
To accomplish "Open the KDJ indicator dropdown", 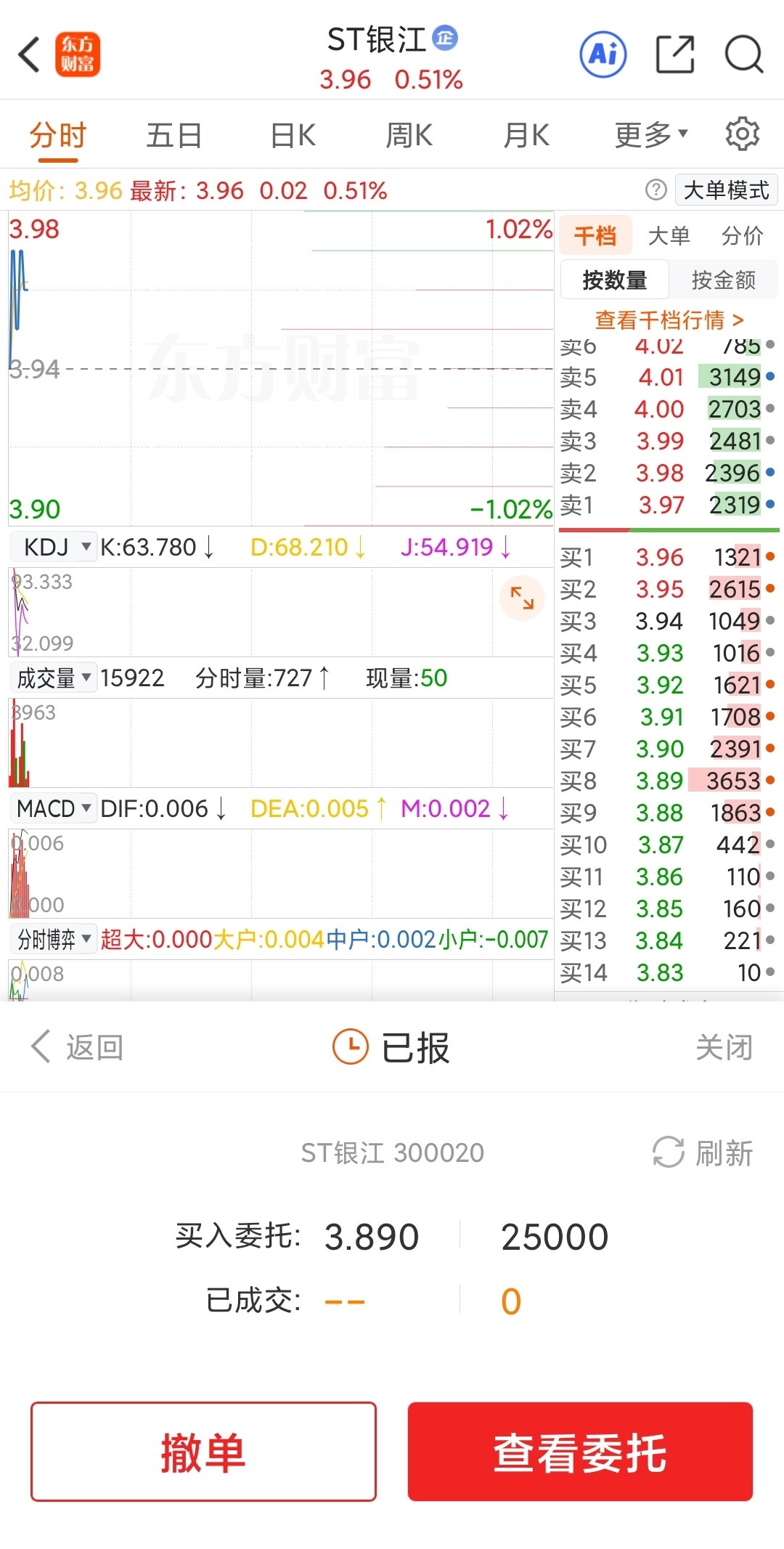I will click(54, 547).
